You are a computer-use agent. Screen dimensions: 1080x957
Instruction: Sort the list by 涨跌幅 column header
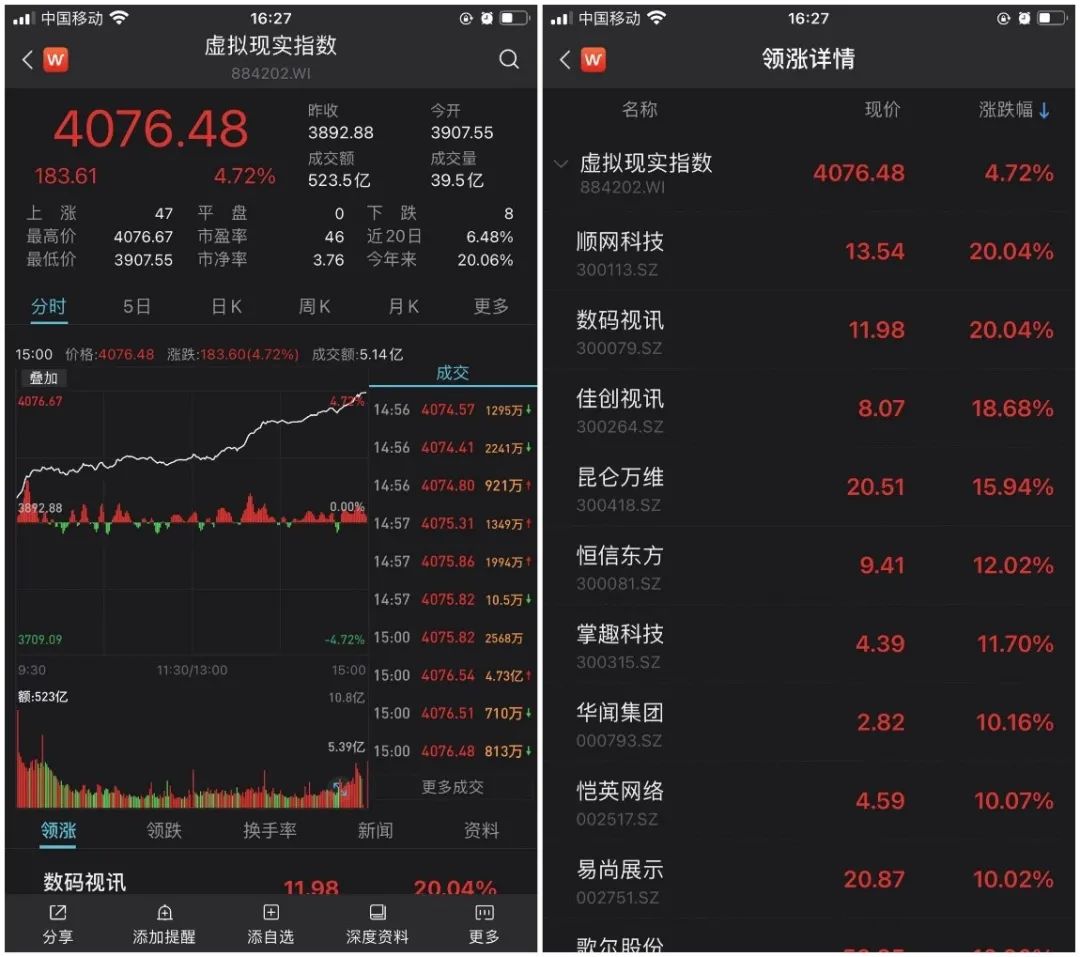point(1014,110)
